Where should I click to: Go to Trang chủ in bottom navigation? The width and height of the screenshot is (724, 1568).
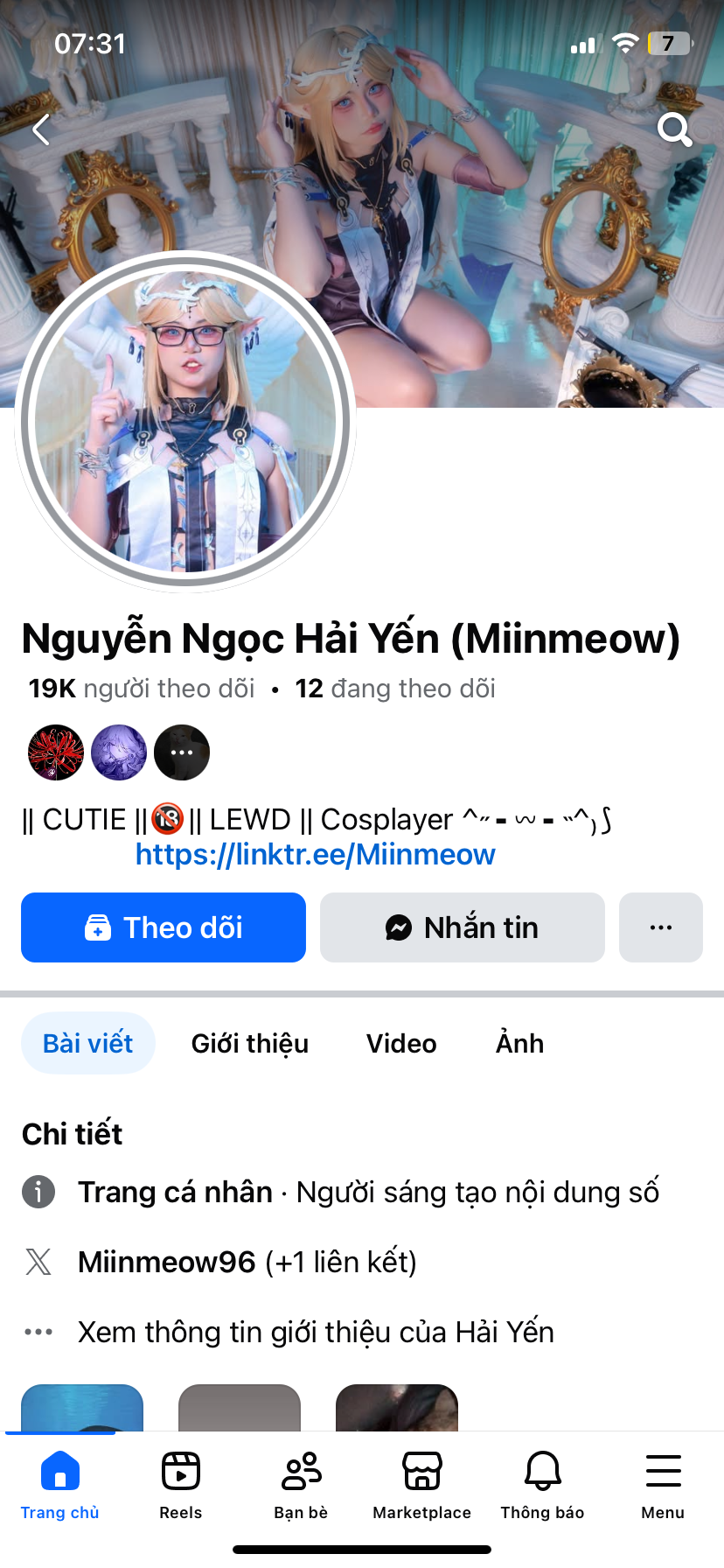59,1484
